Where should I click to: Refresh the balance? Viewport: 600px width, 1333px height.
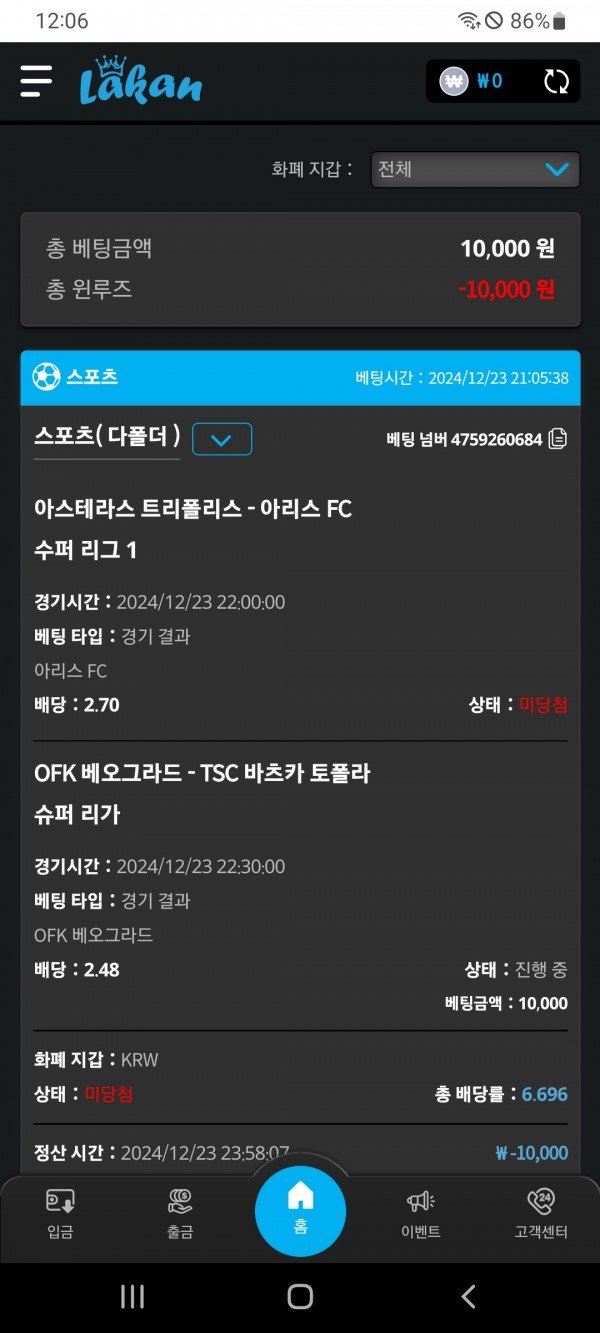(555, 81)
